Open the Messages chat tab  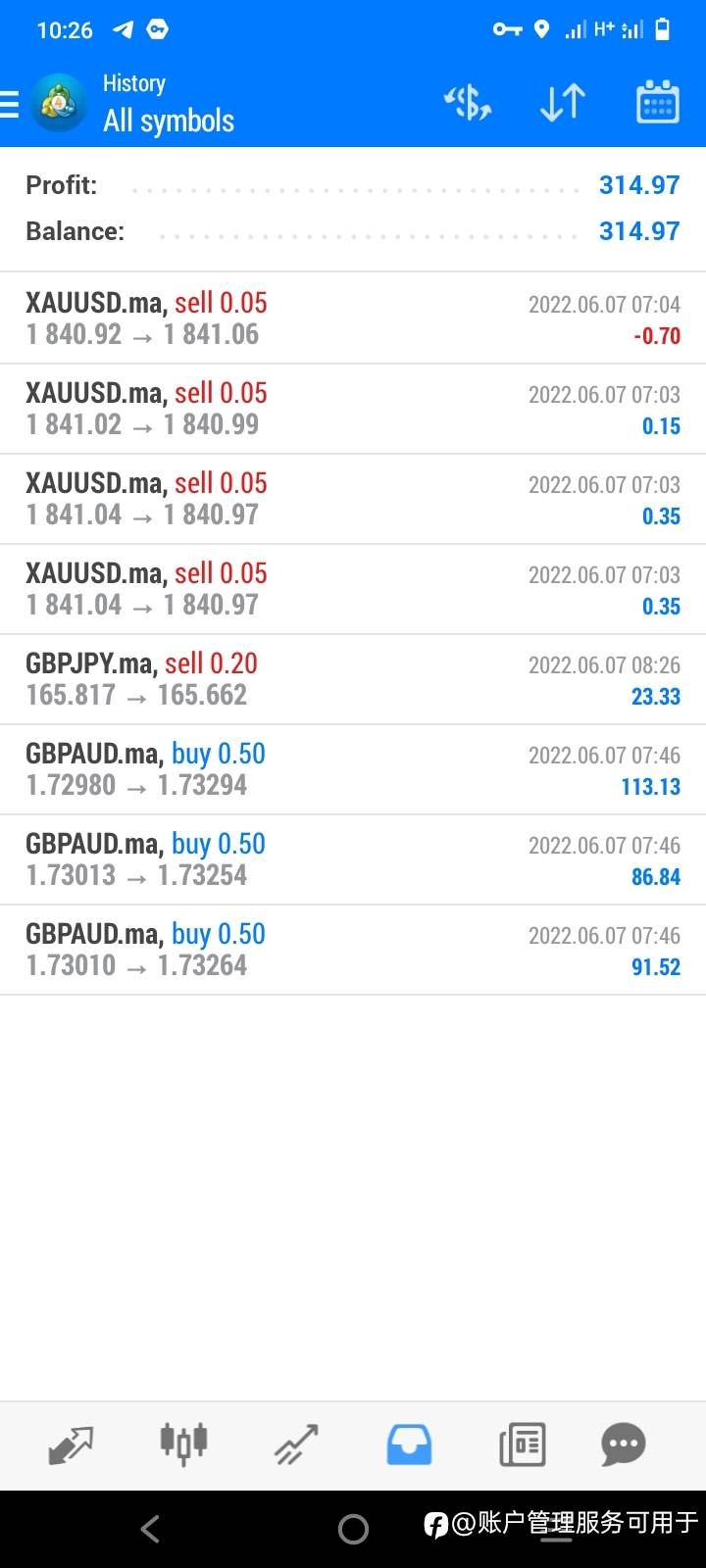click(x=624, y=1445)
